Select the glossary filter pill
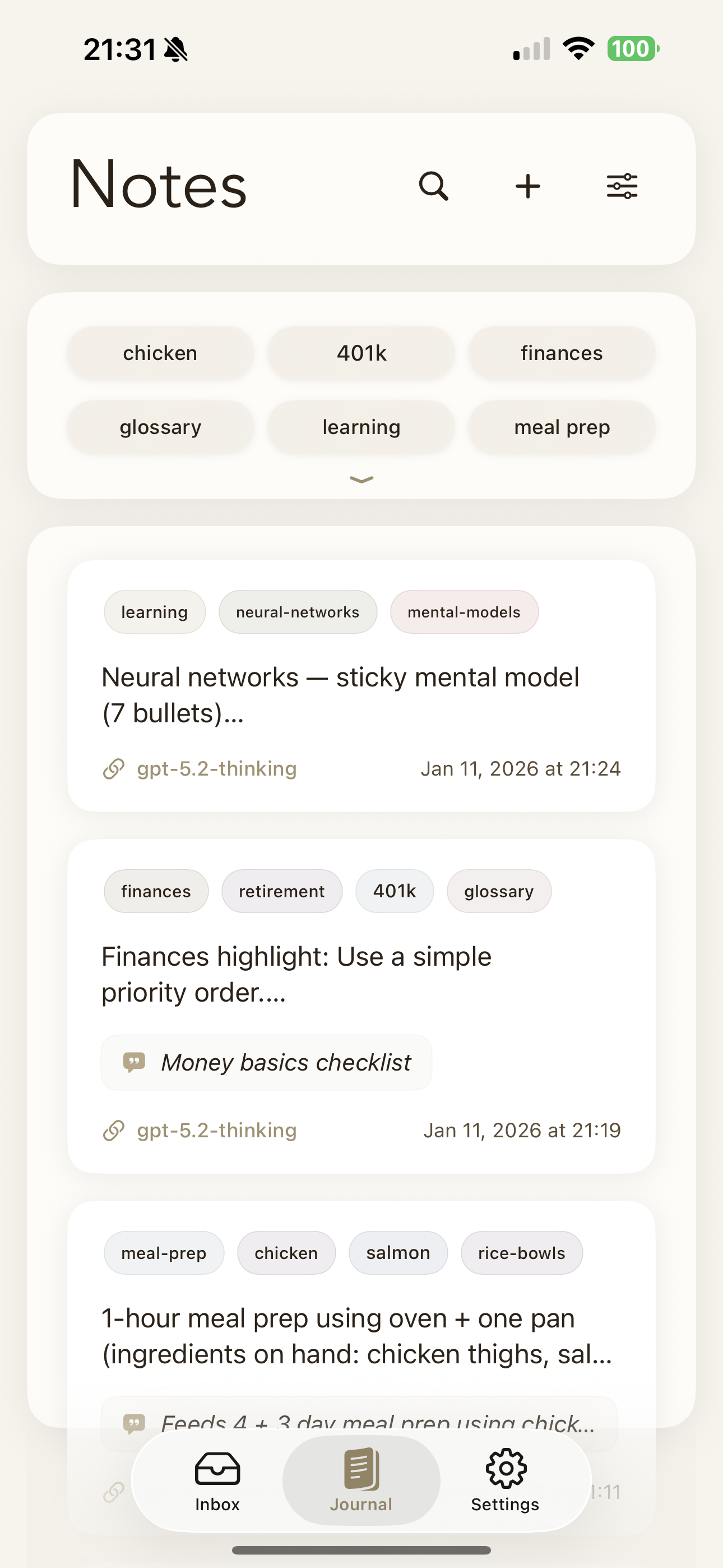 (x=160, y=427)
